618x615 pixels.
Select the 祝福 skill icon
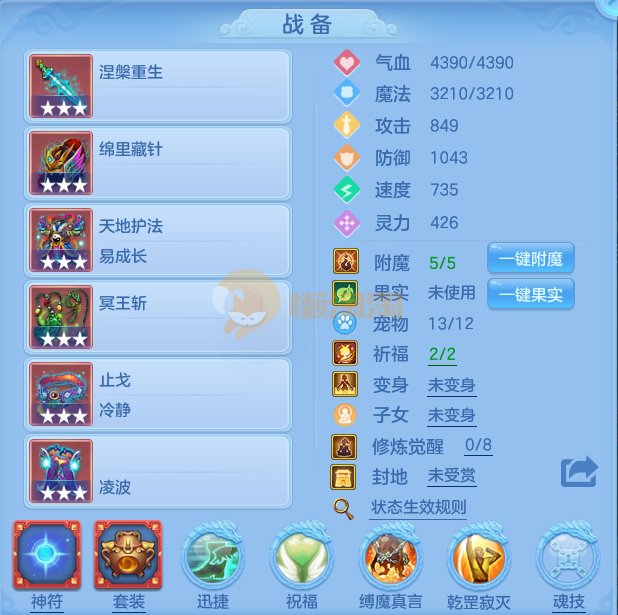[x=301, y=556]
